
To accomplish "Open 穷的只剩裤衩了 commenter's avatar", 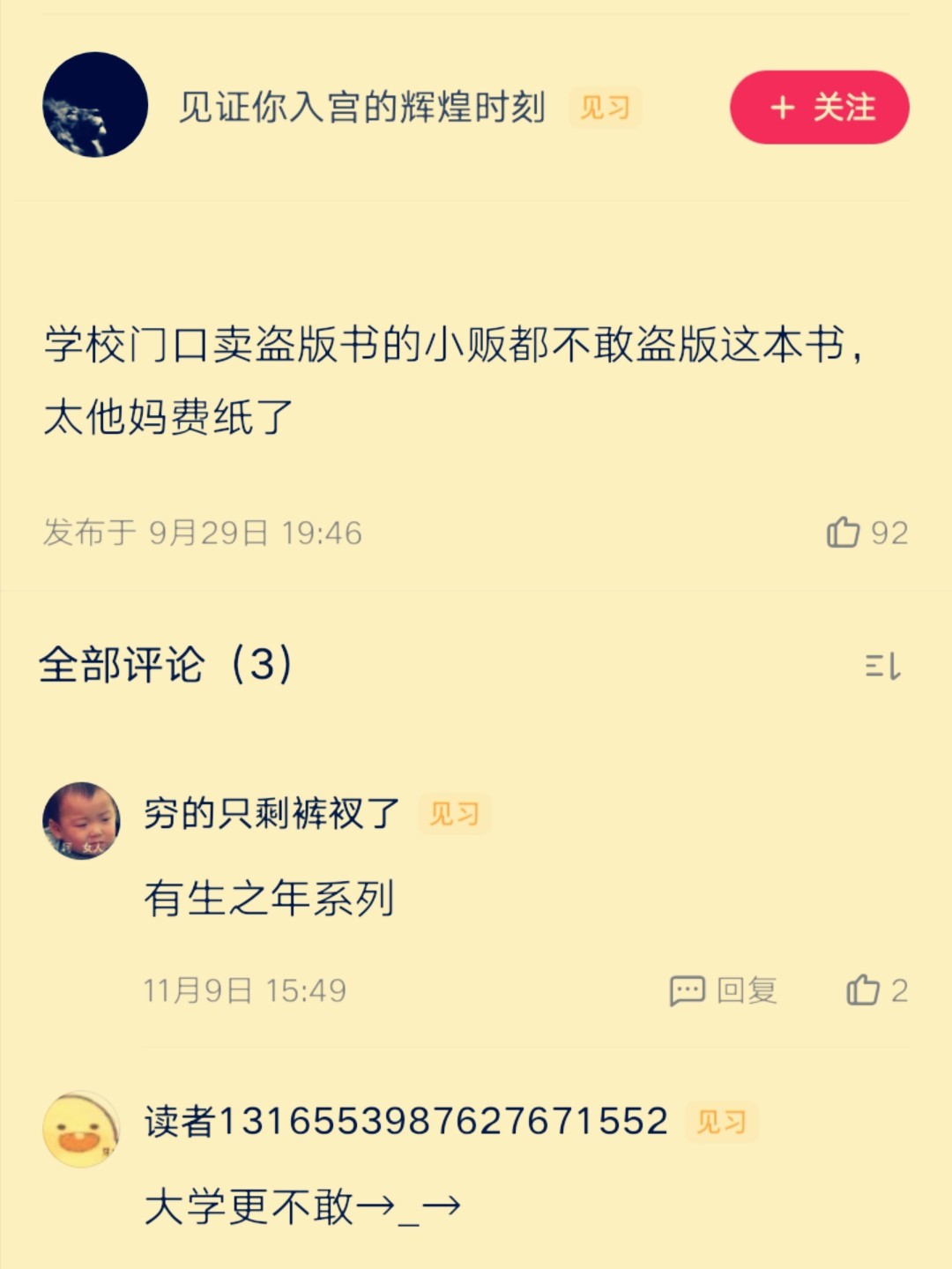I will tap(82, 820).
